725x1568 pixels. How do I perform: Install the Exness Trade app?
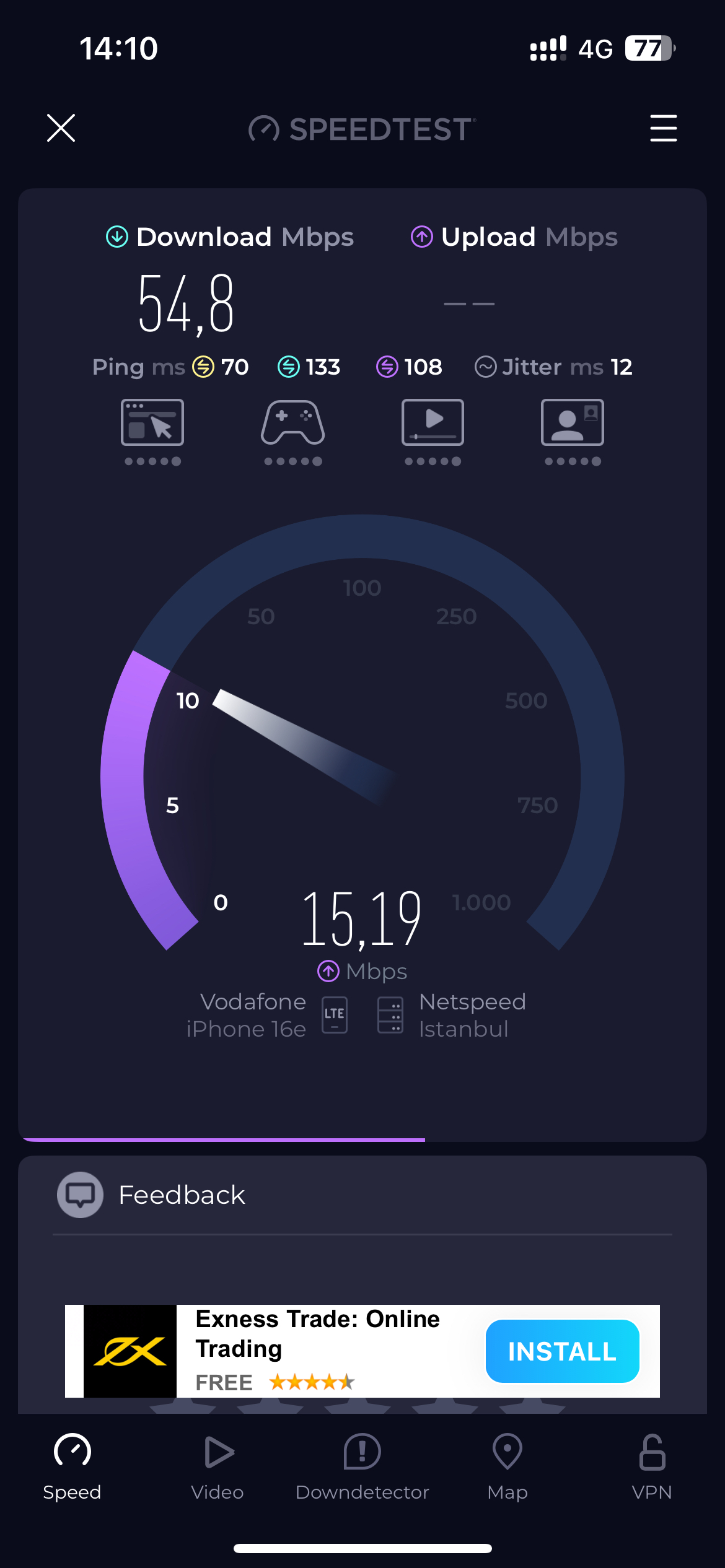(x=562, y=1351)
